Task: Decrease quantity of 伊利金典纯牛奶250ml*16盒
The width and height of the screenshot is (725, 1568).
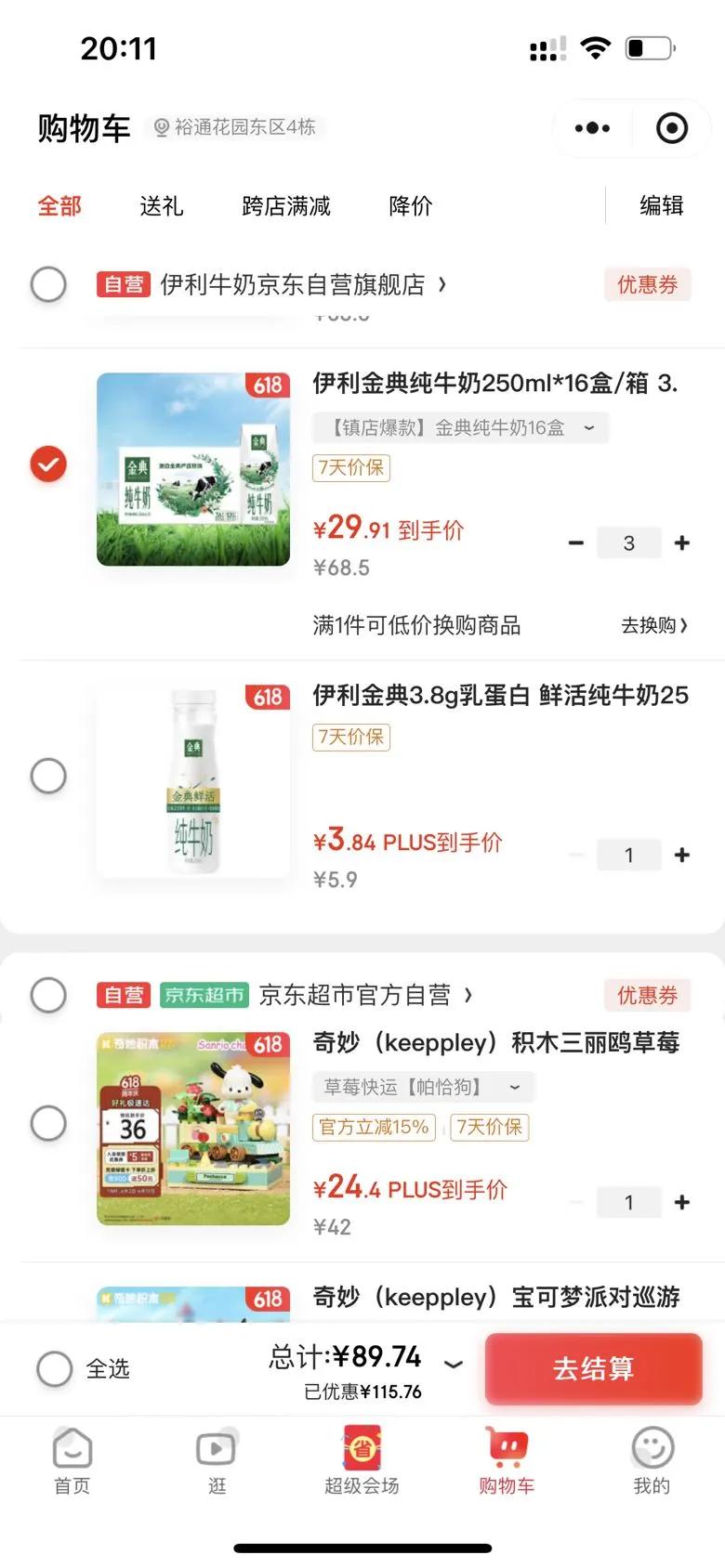Action: (576, 543)
